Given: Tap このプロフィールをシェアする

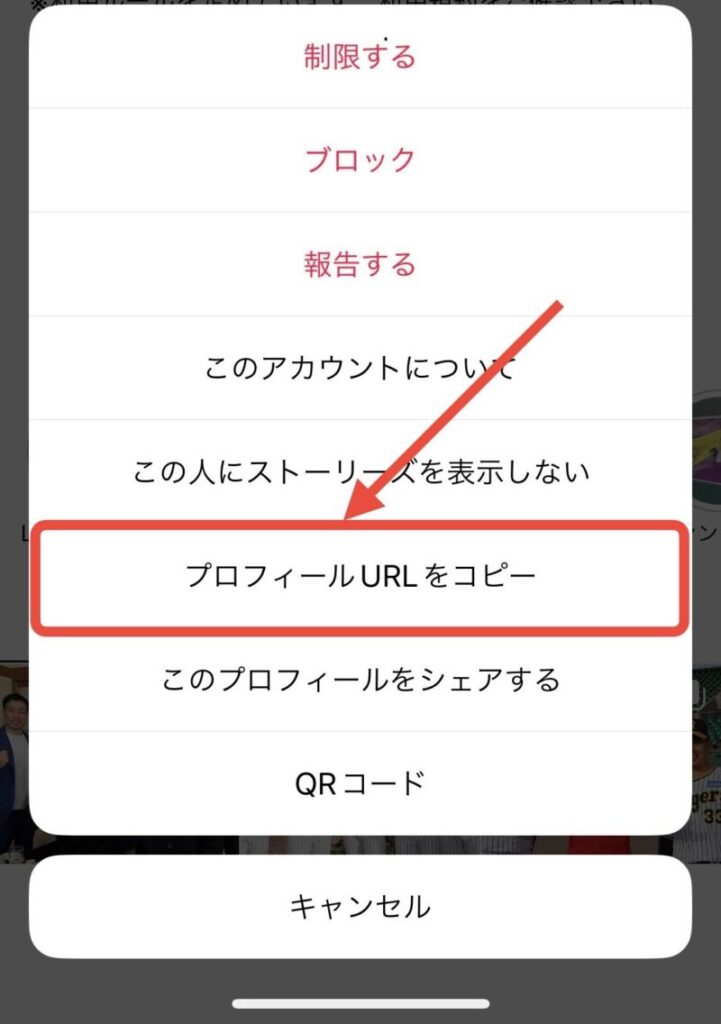Looking at the screenshot, I should [x=360, y=680].
